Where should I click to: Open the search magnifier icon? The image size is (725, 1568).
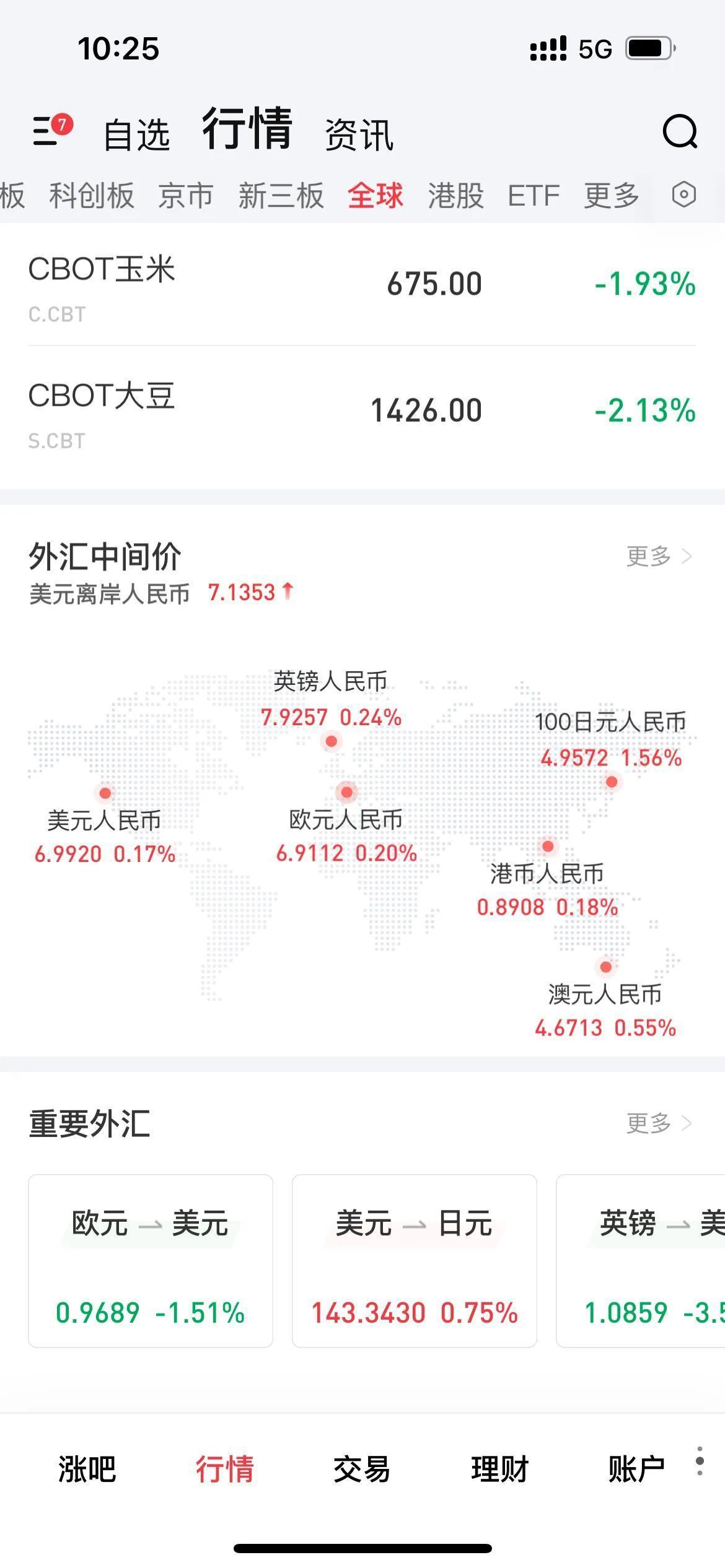680,131
